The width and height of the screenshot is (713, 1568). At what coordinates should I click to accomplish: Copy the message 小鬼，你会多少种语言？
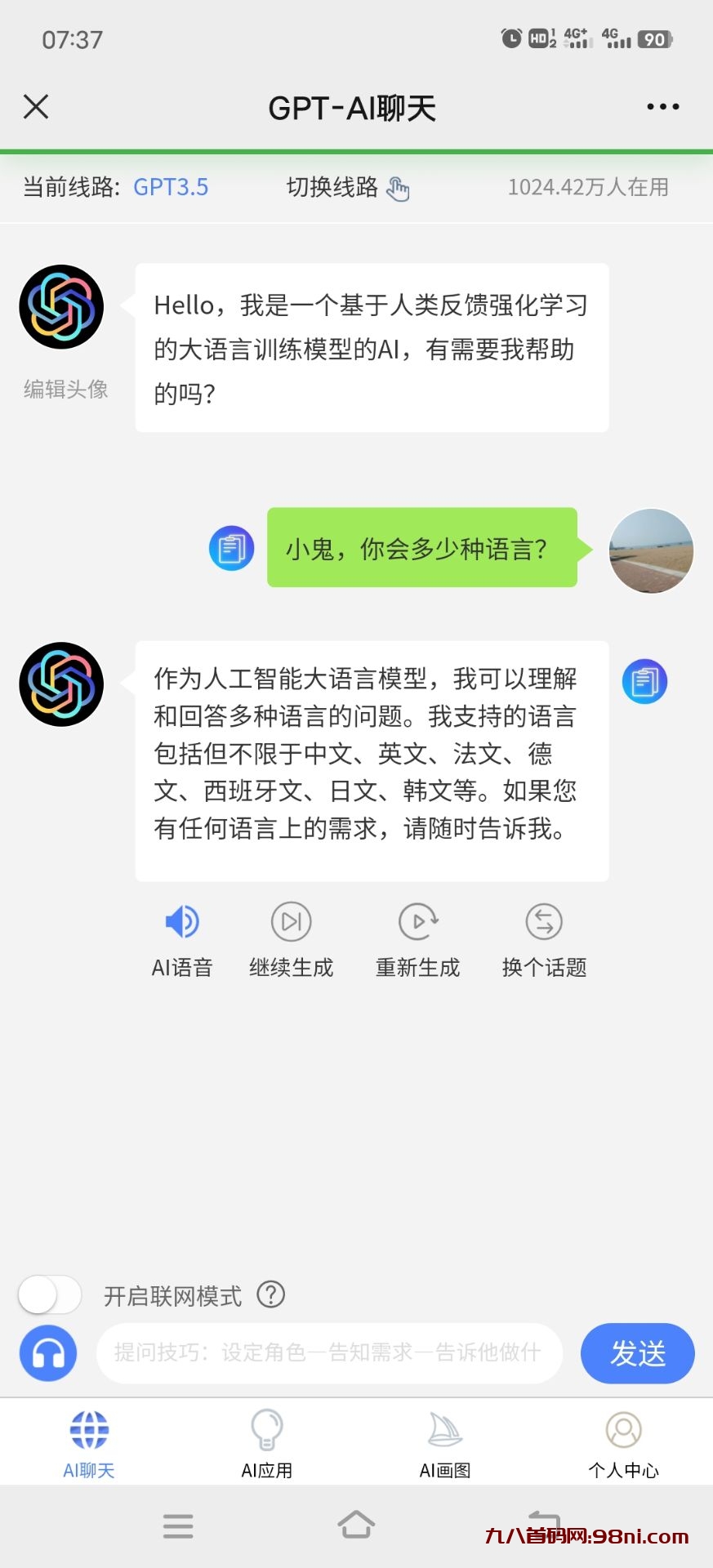[232, 548]
